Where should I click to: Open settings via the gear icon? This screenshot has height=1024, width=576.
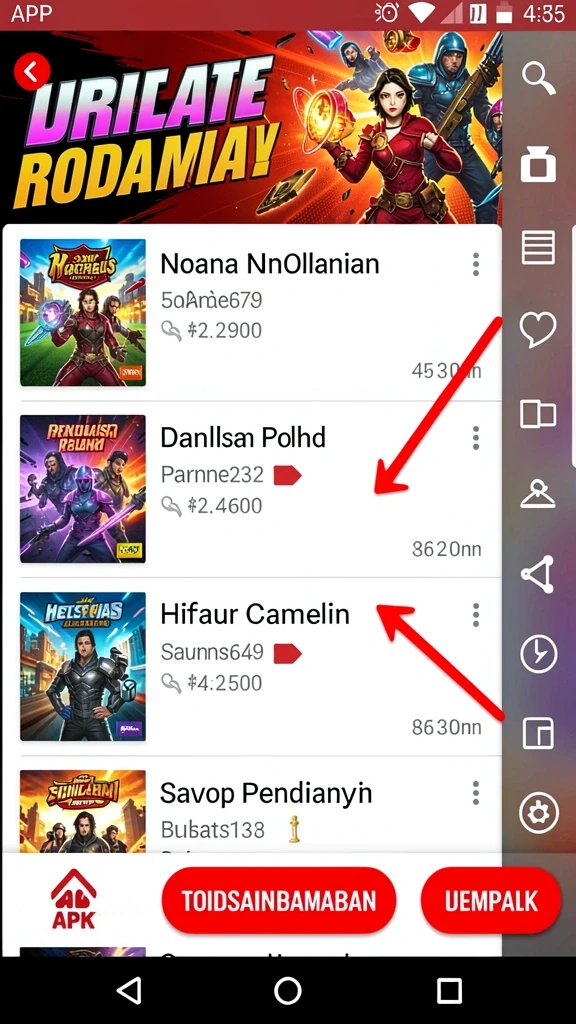[x=539, y=813]
